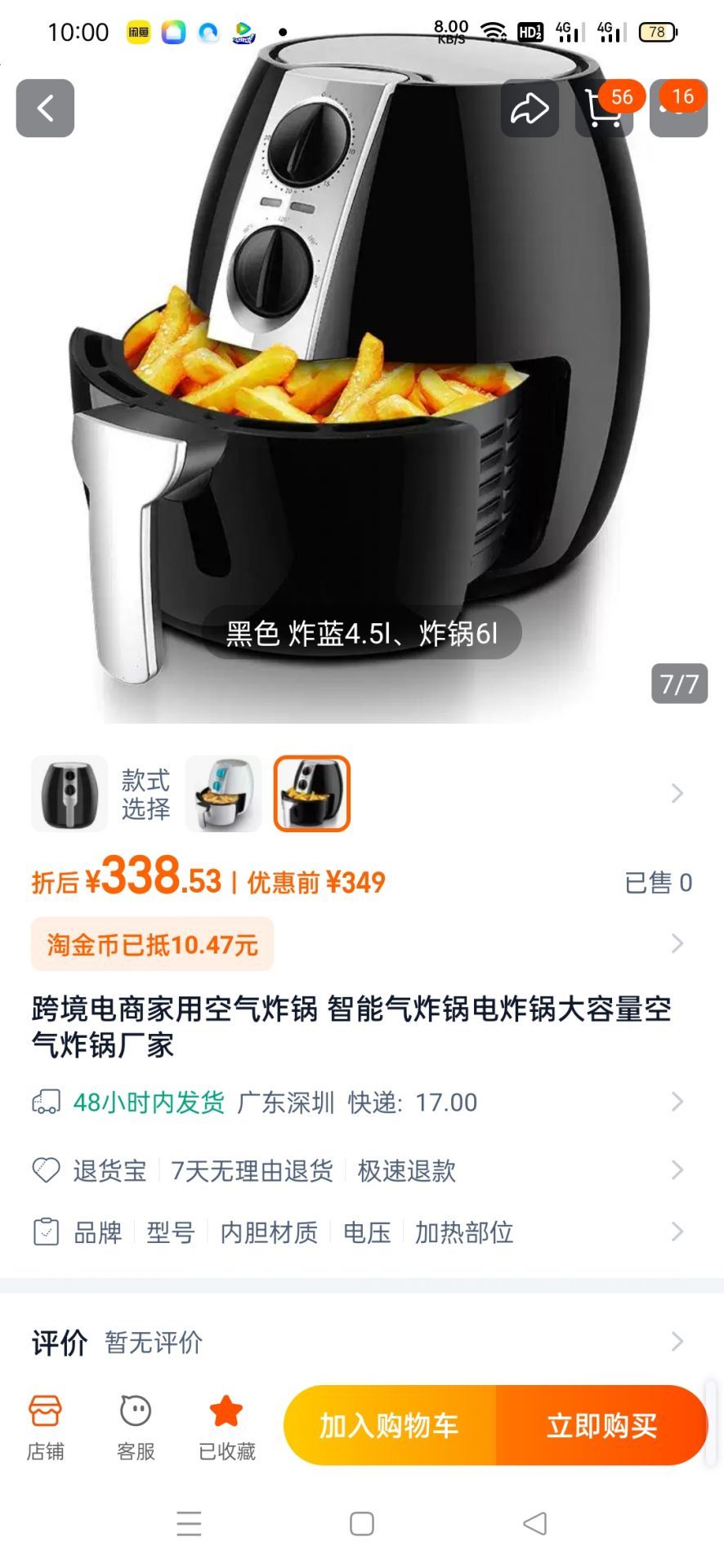The image size is (724, 1568).
Task: Expand the 款式选择 style options chevron
Action: pos(677,793)
